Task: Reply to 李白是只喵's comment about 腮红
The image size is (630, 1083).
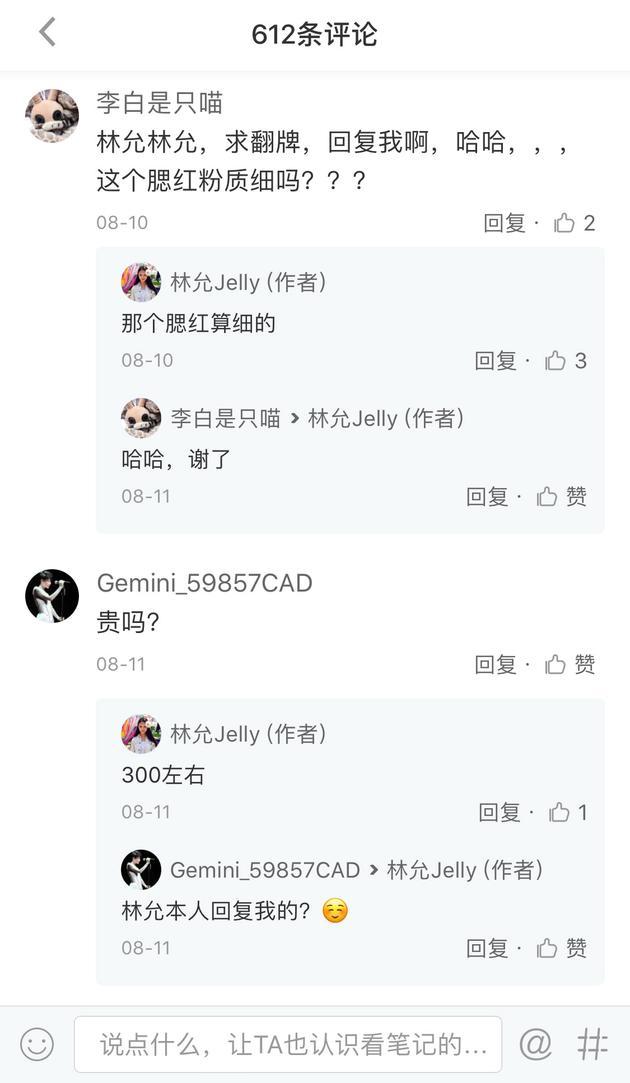Action: [504, 223]
